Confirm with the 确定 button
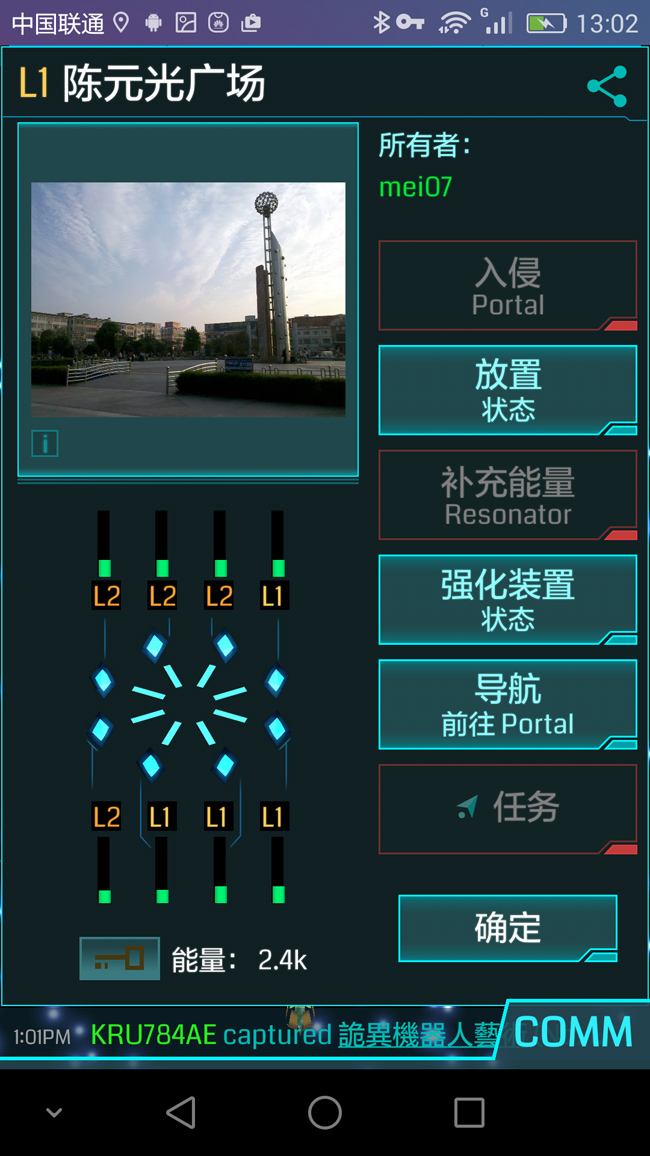 pos(507,928)
